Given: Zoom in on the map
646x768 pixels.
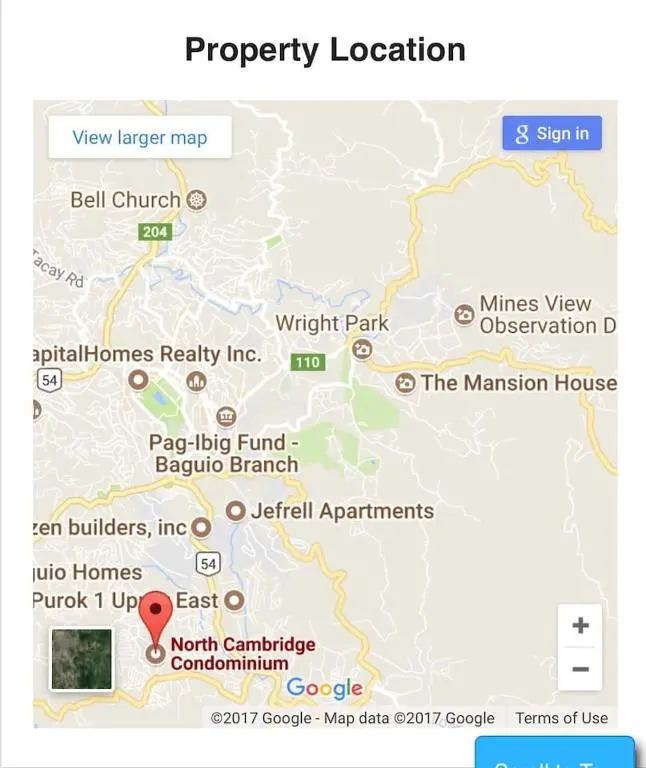Looking at the screenshot, I should pos(580,626).
